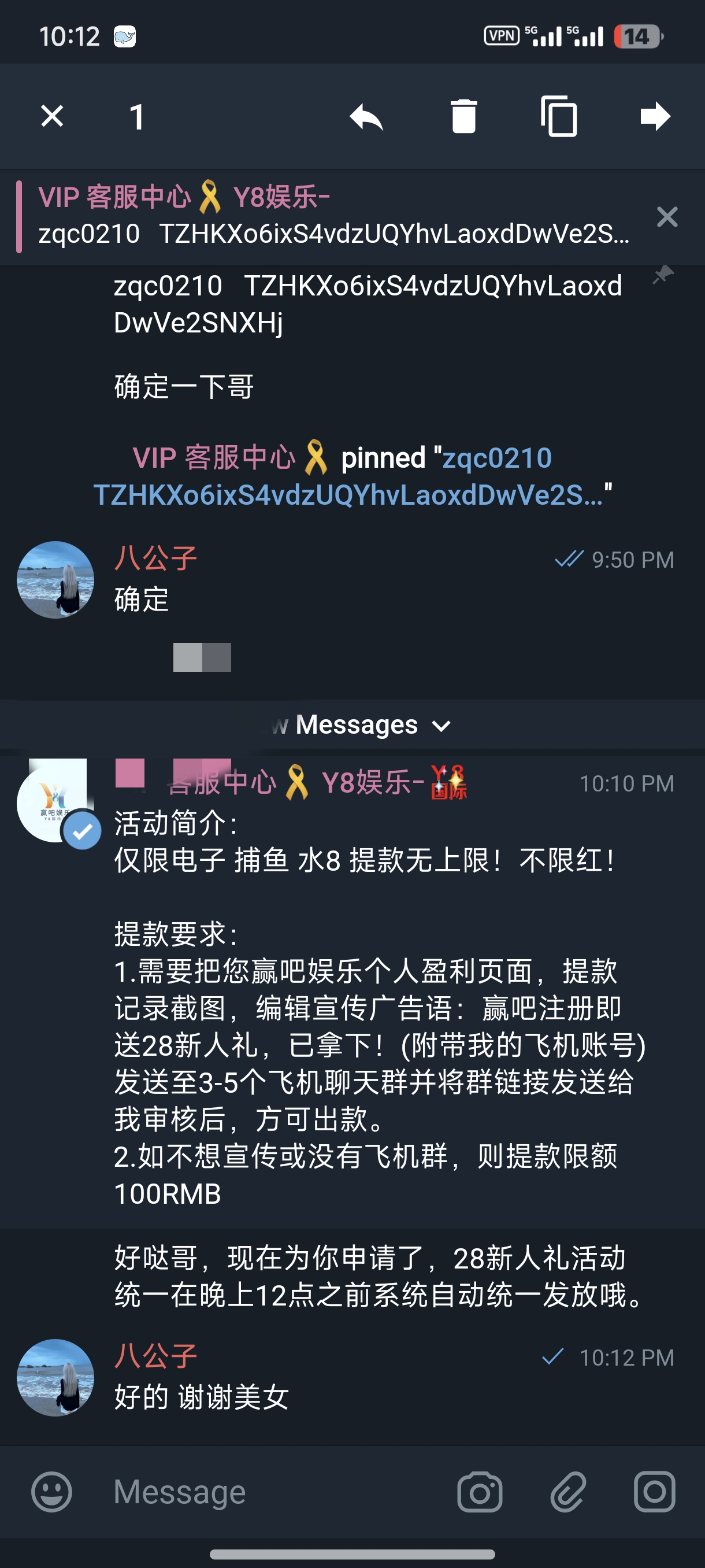Open the camera icon beside the message field
The image size is (705, 1568).
point(480,1492)
